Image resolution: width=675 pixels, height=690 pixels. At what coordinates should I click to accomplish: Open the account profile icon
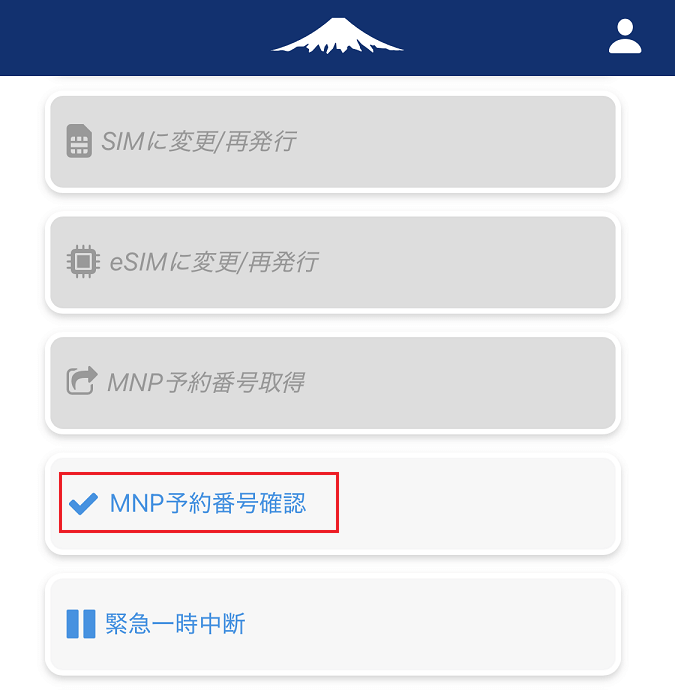(x=625, y=37)
